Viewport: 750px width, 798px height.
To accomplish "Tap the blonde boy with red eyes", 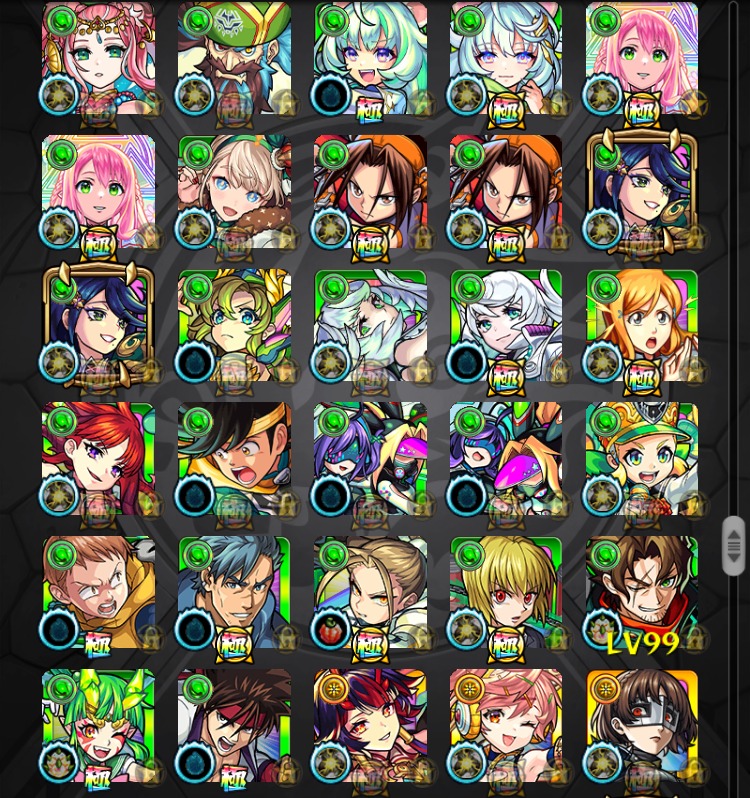I will 506,593.
